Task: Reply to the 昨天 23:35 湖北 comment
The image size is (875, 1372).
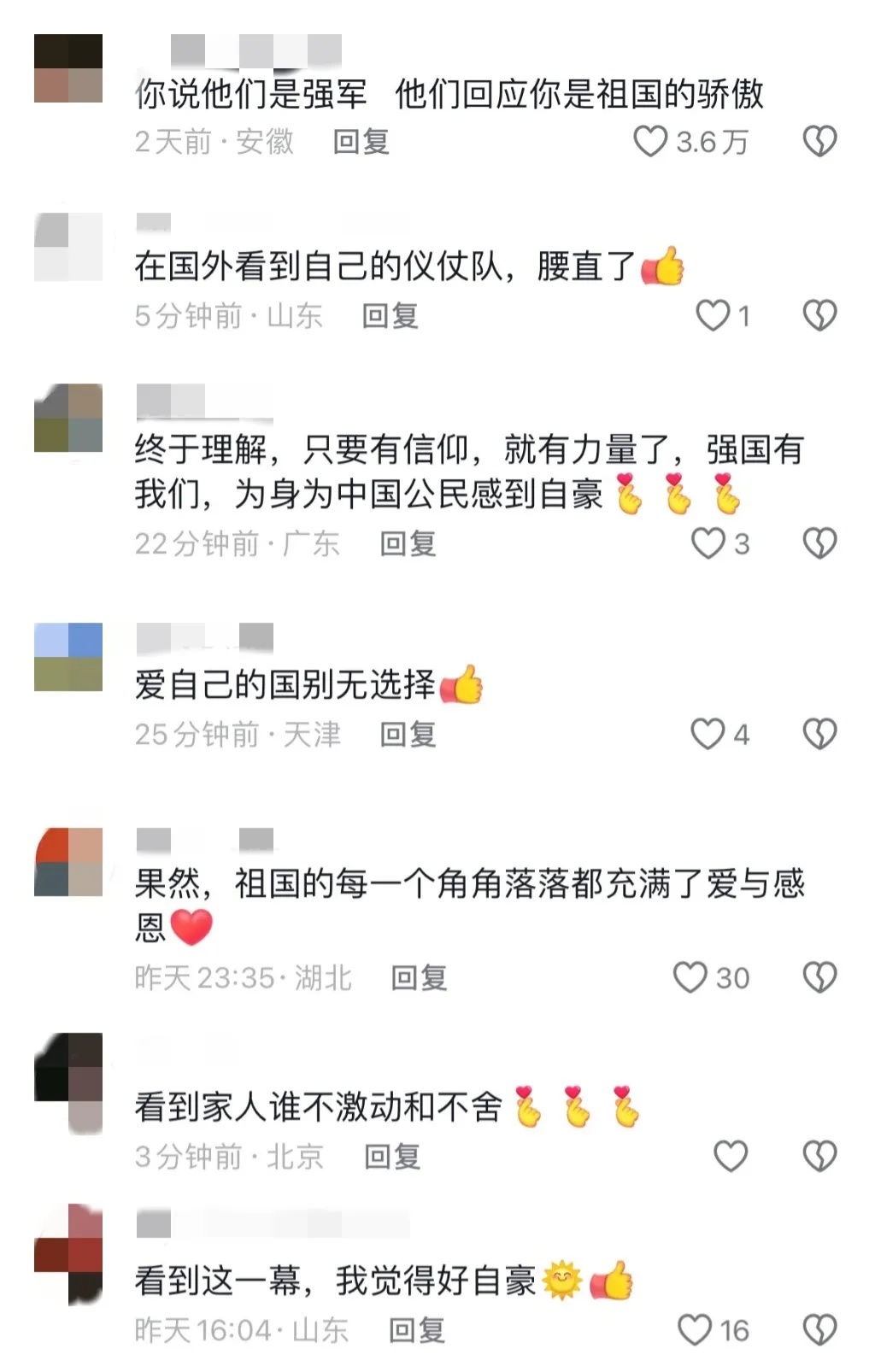Action: coord(419,977)
